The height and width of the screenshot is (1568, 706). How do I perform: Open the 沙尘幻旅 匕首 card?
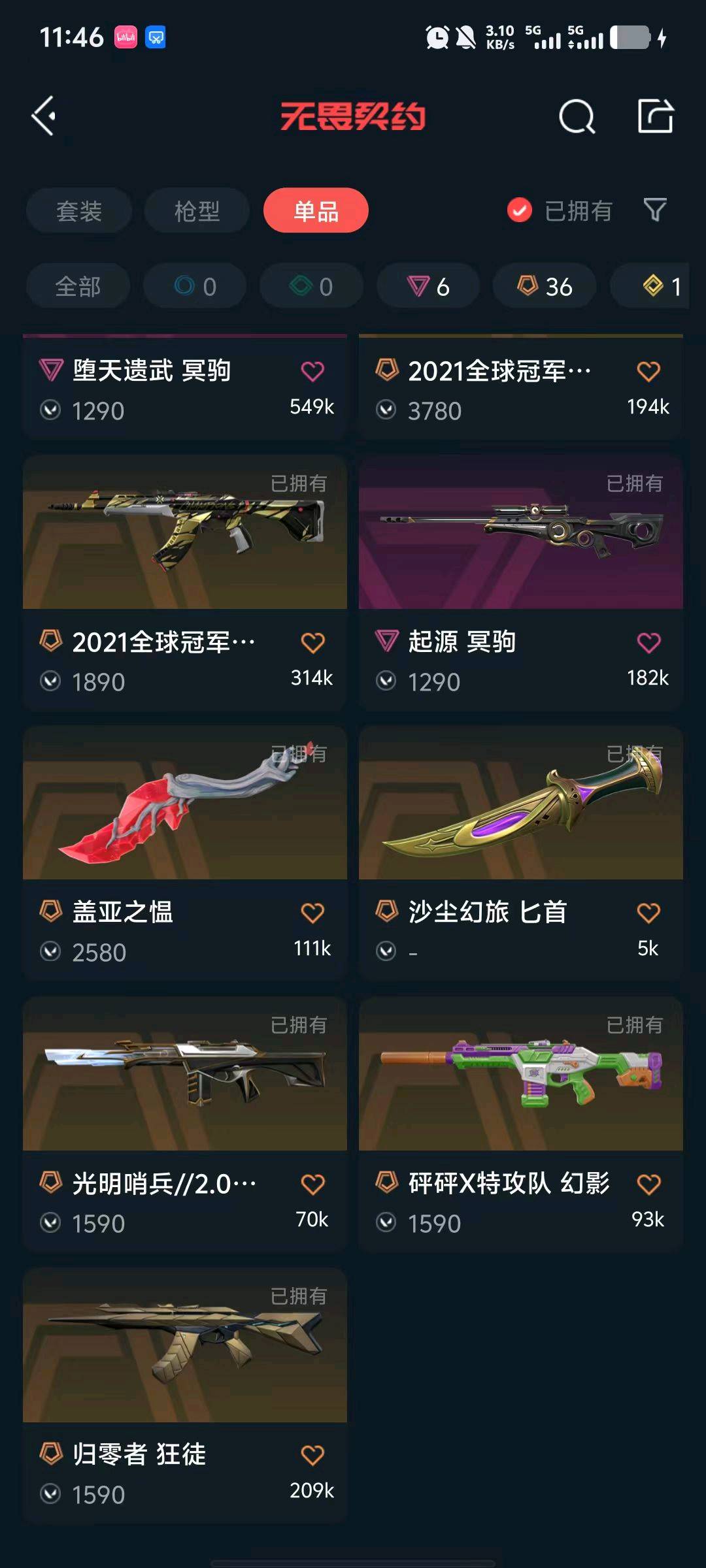[x=521, y=853]
